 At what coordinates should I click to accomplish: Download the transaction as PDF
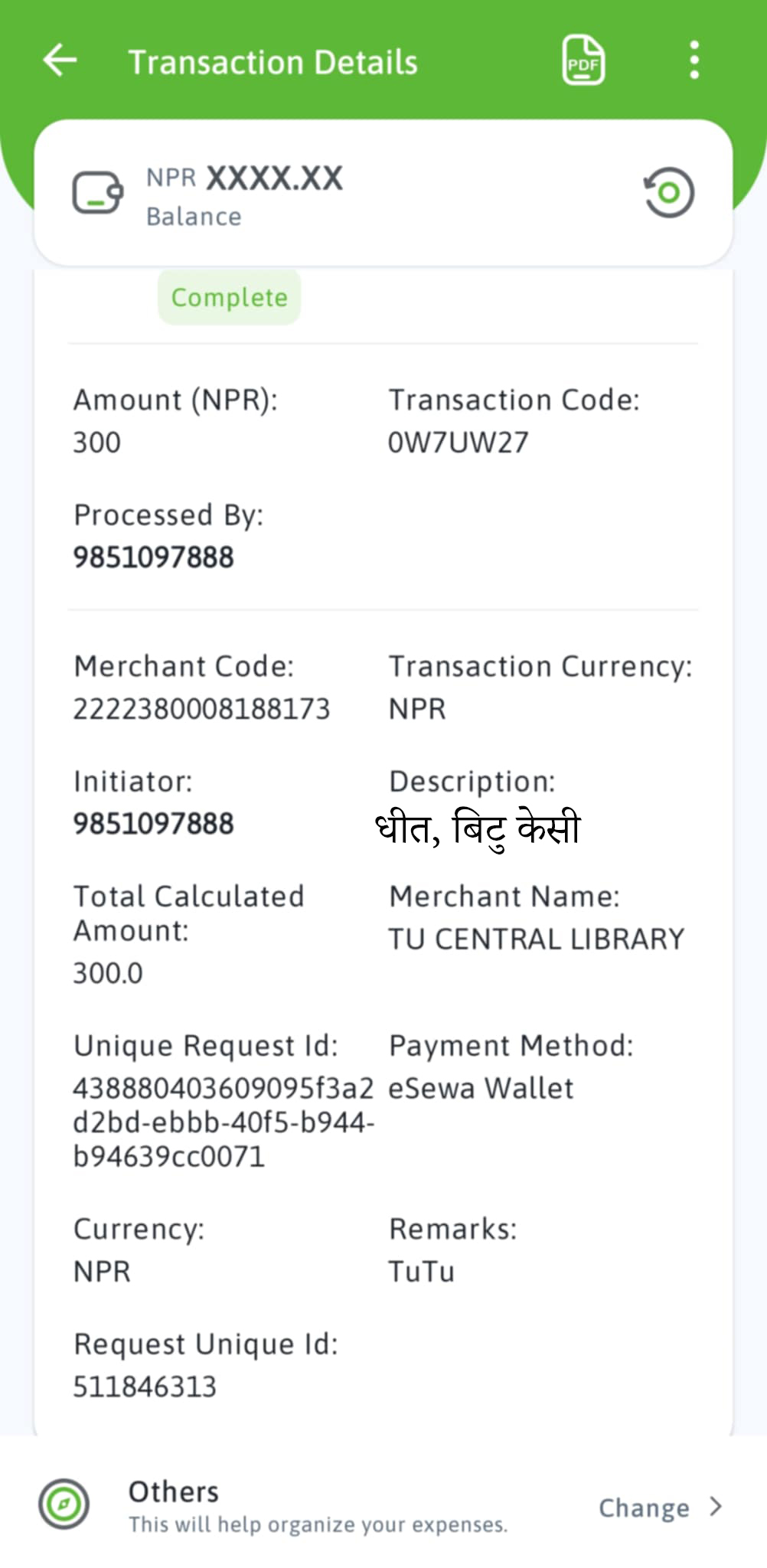[583, 60]
